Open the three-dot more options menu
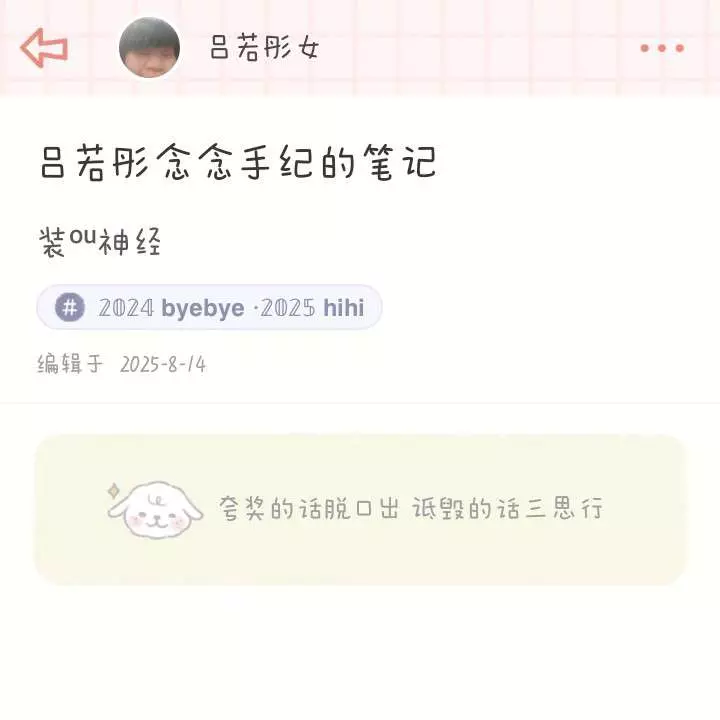This screenshot has width=720, height=720. click(662, 48)
